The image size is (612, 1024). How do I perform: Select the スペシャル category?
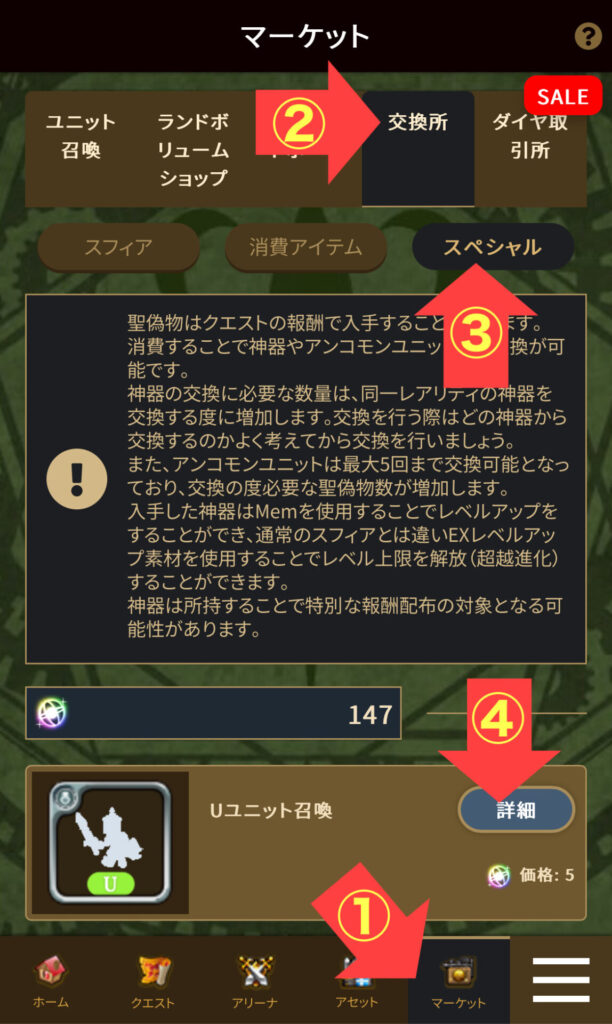pos(492,247)
